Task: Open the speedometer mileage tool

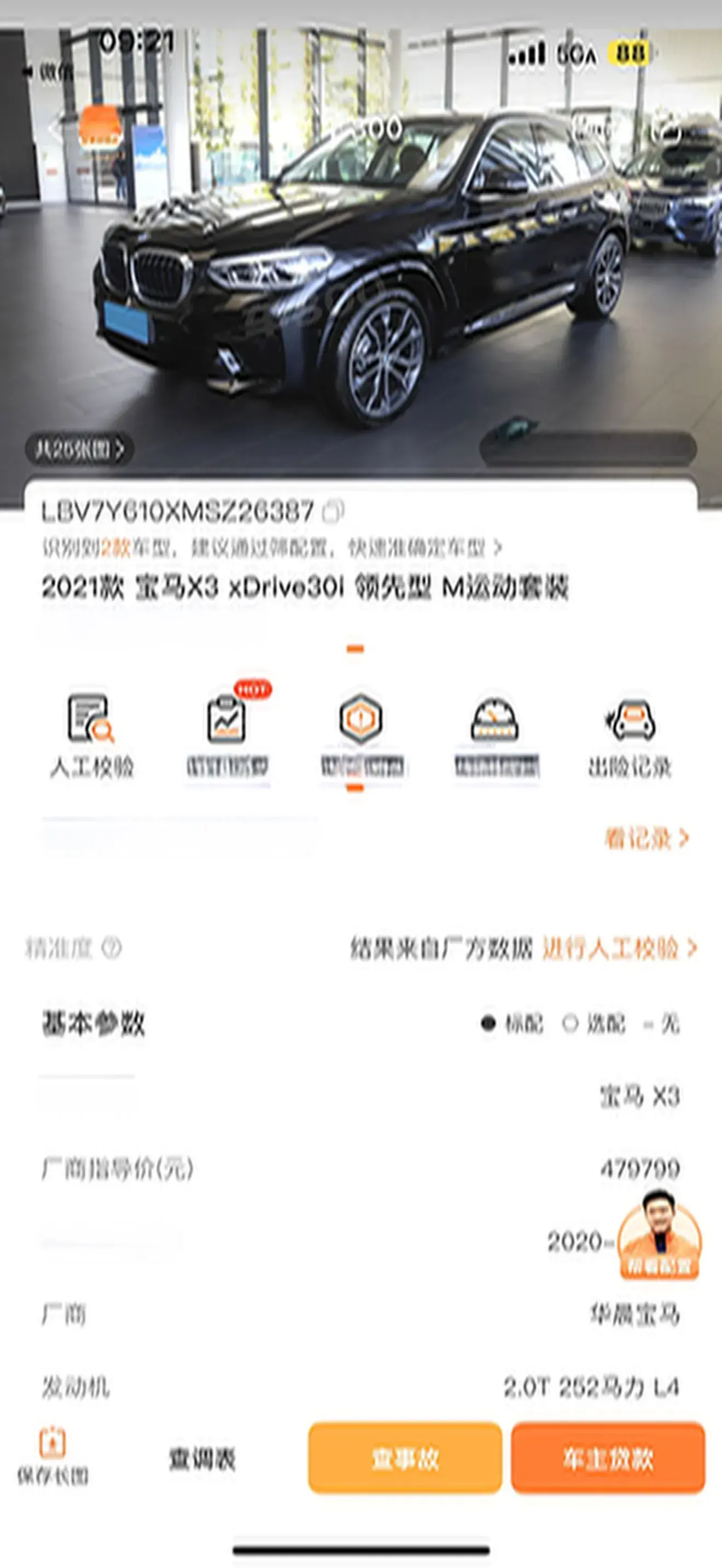Action: click(x=496, y=735)
